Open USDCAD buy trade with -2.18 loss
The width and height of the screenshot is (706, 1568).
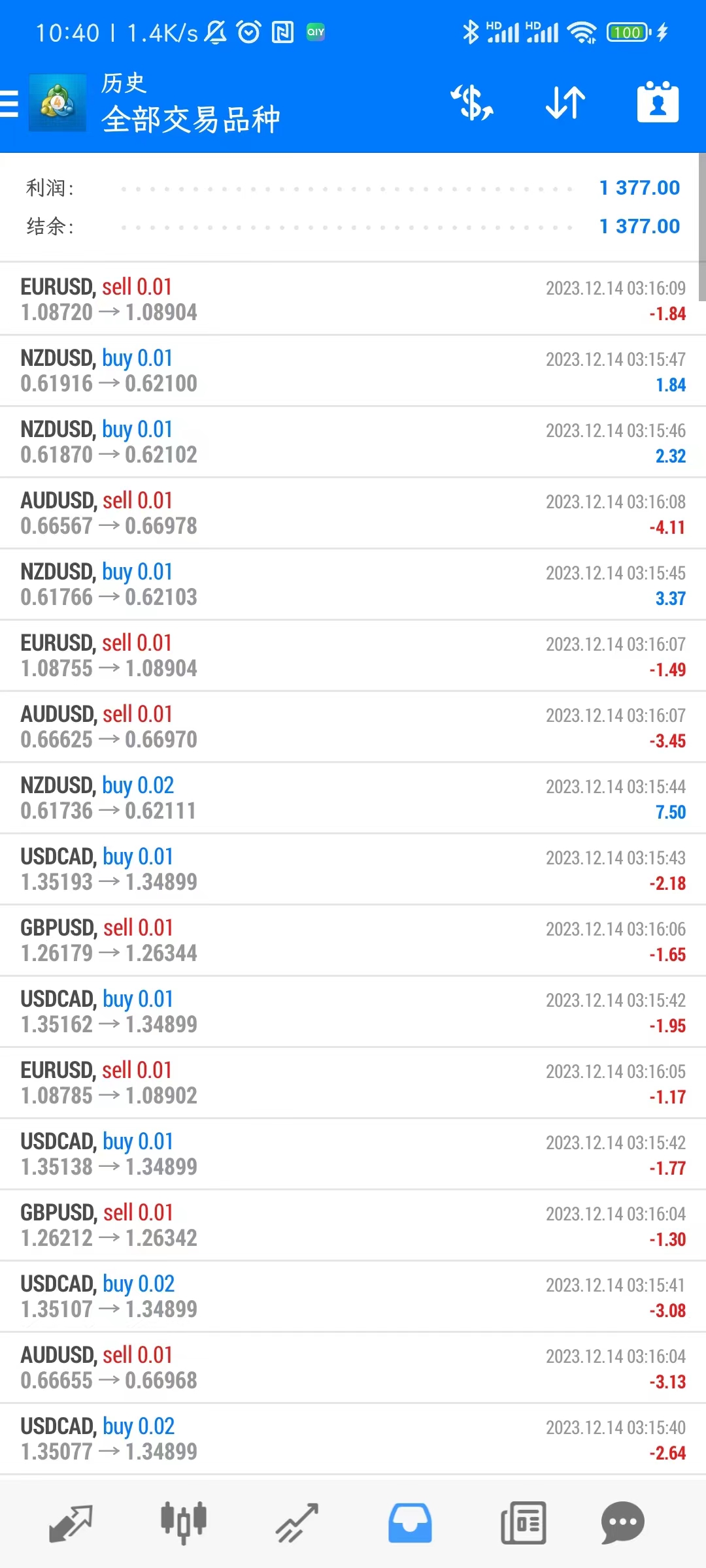click(353, 869)
